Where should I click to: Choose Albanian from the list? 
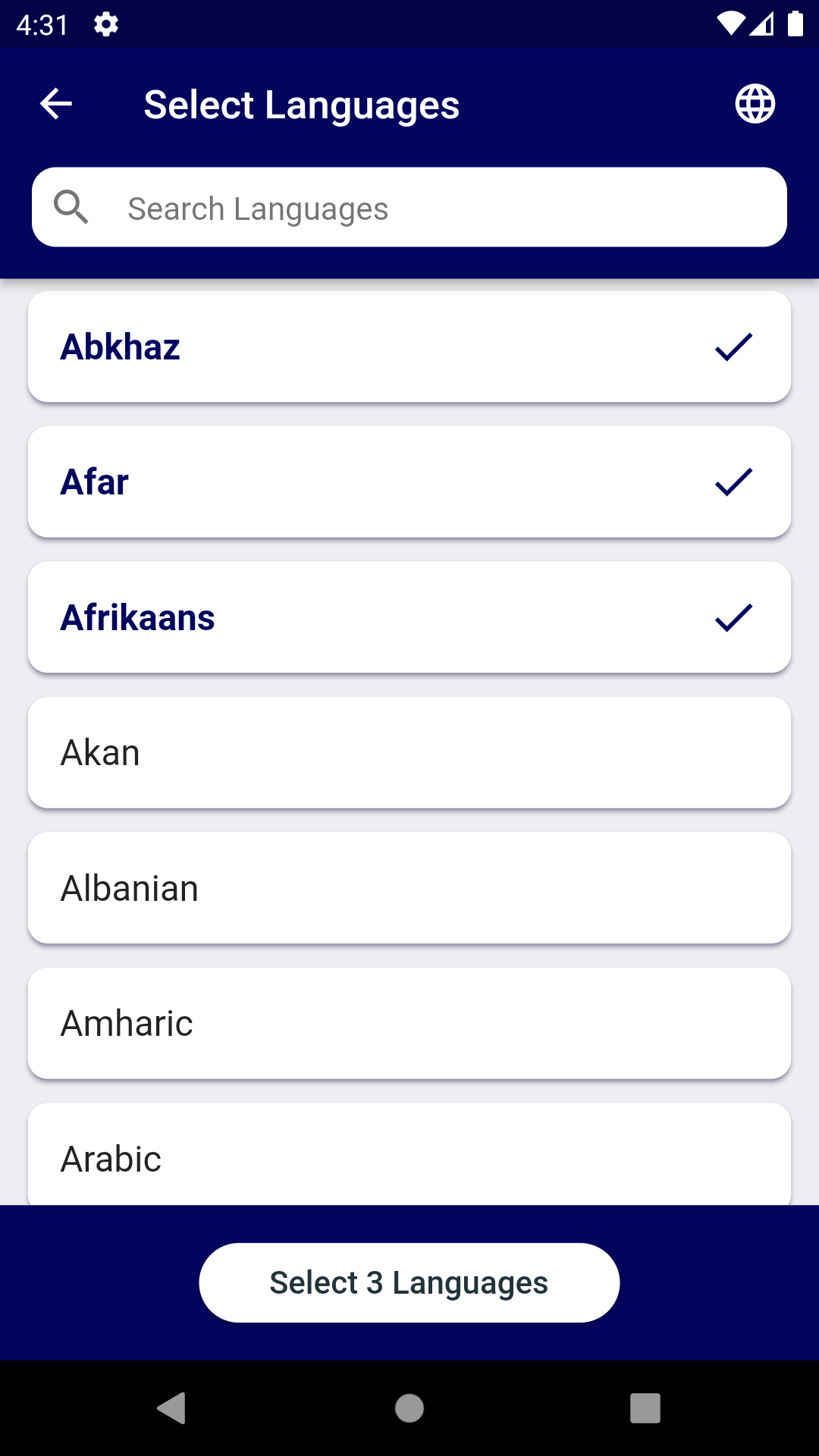409,888
